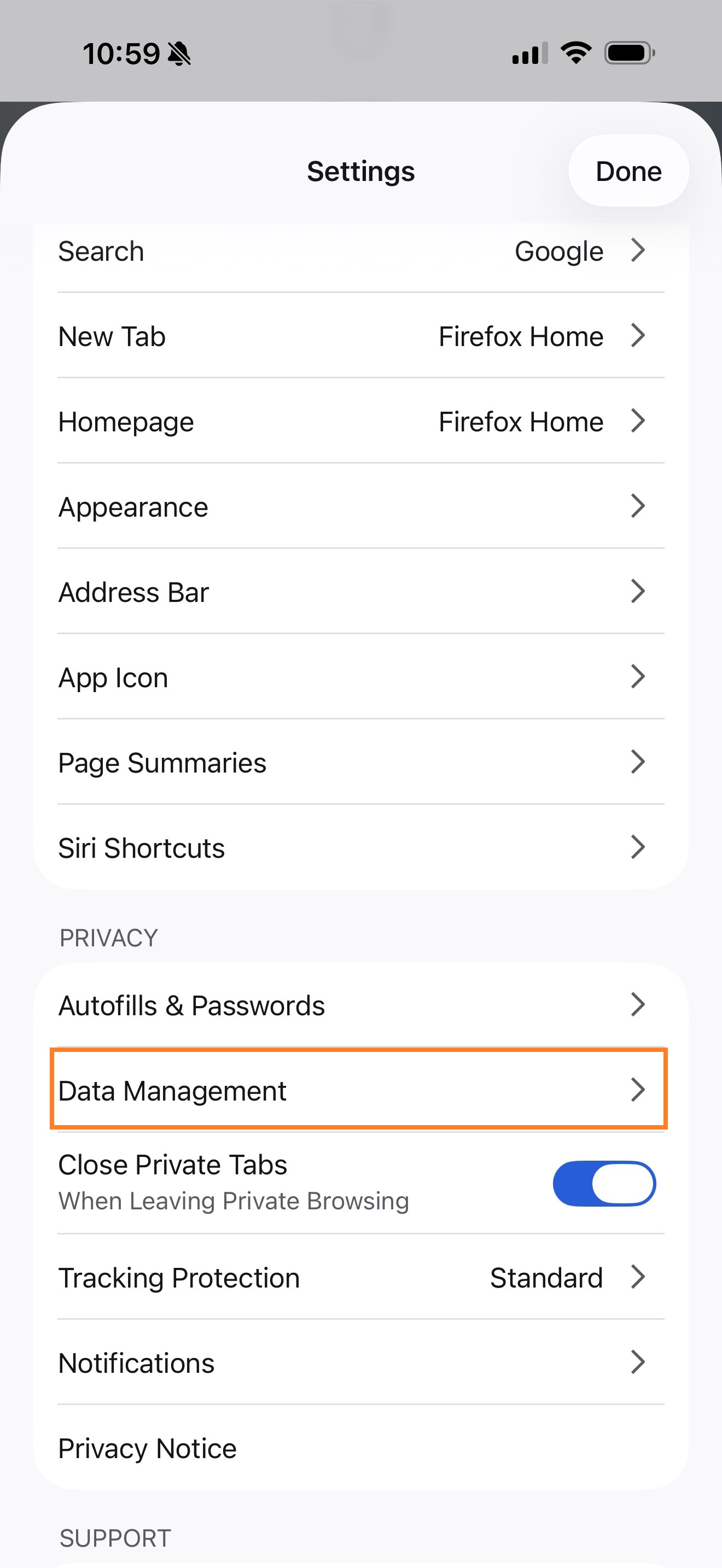
Task: Expand the Search row chevron
Action: (x=638, y=250)
